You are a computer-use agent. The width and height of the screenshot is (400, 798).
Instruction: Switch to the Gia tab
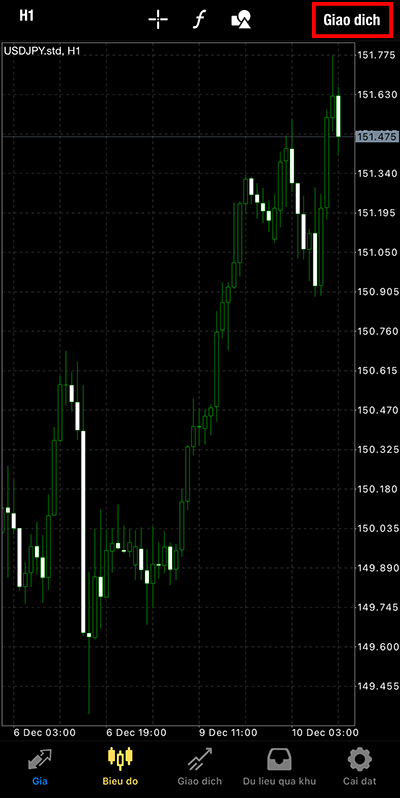(x=40, y=766)
